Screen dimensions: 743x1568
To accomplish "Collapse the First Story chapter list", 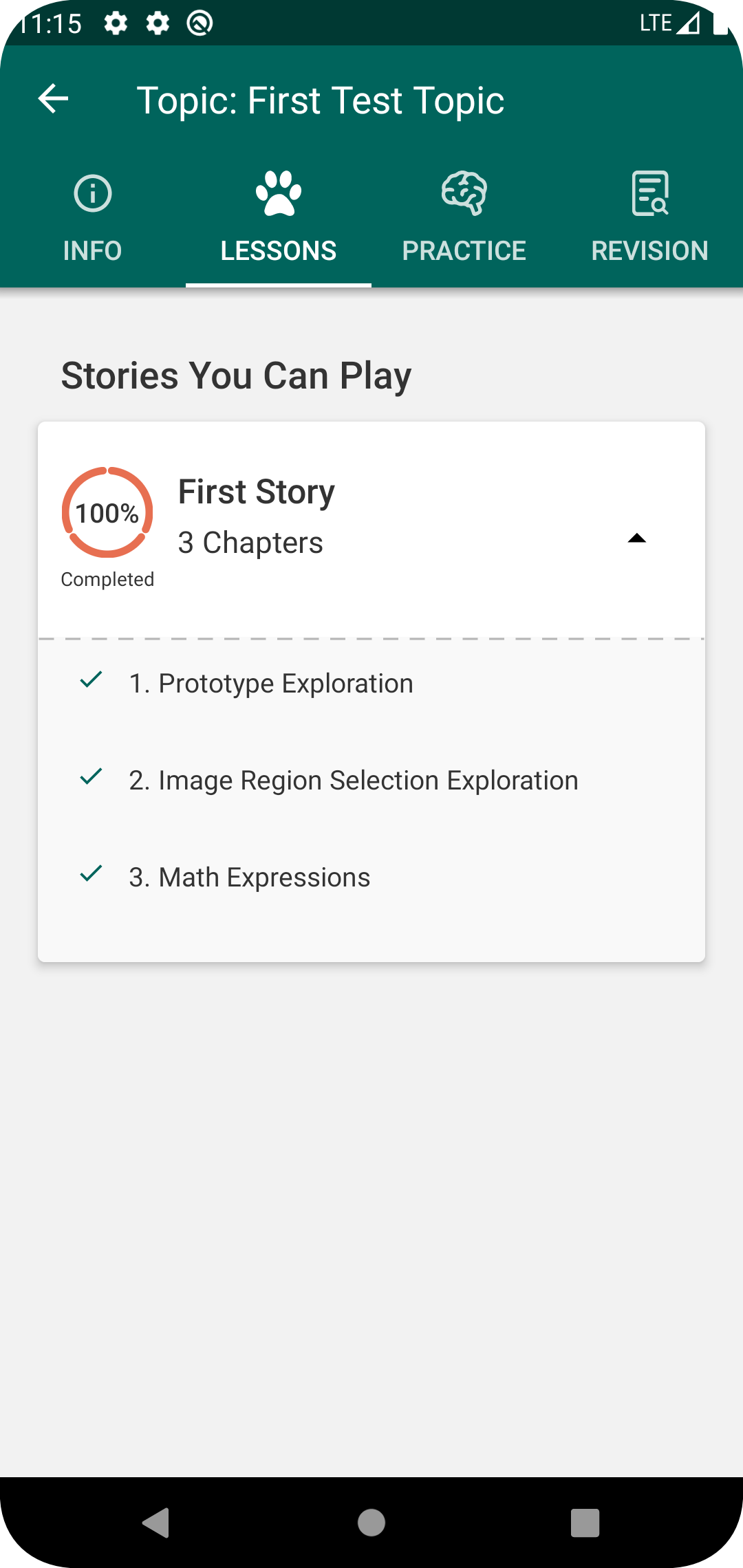I will [637, 538].
